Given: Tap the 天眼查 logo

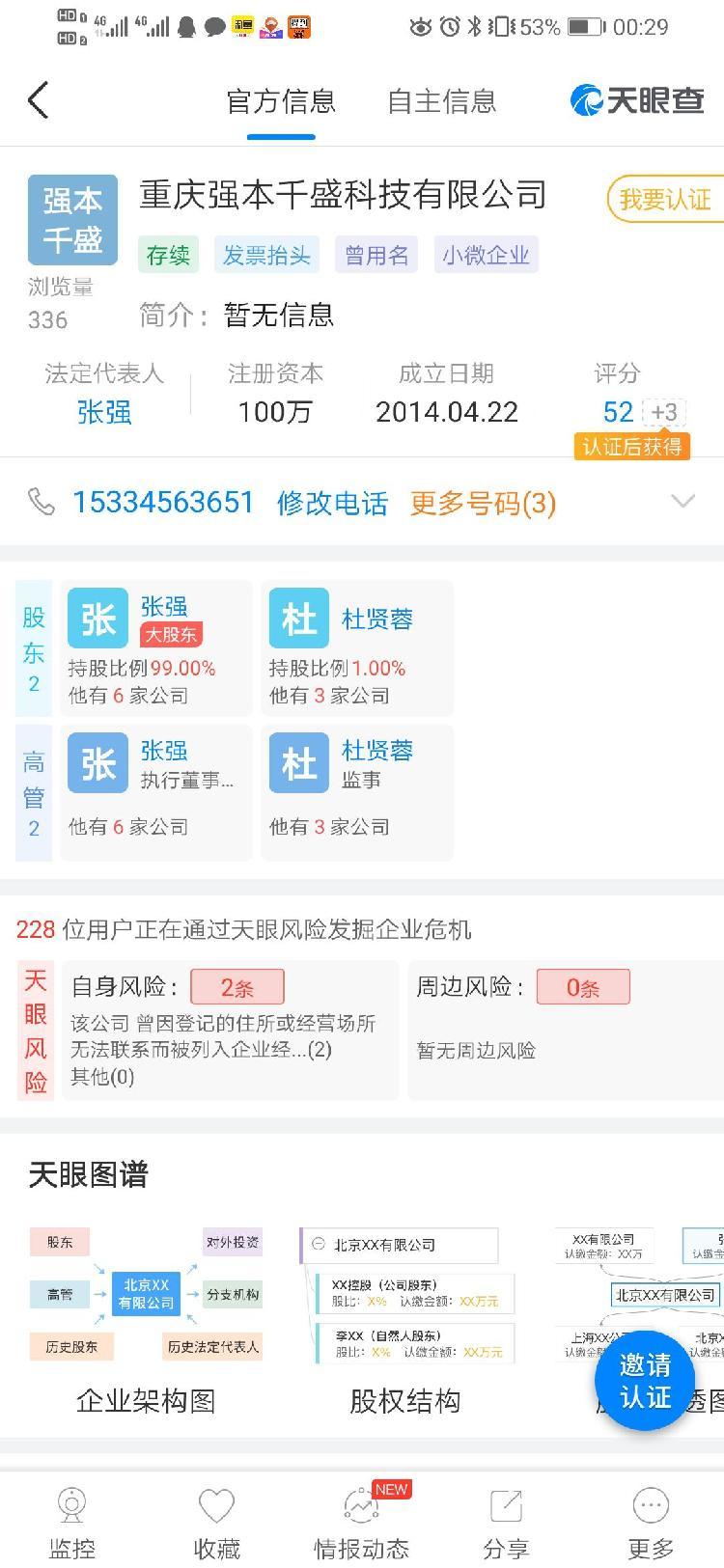Looking at the screenshot, I should [638, 99].
